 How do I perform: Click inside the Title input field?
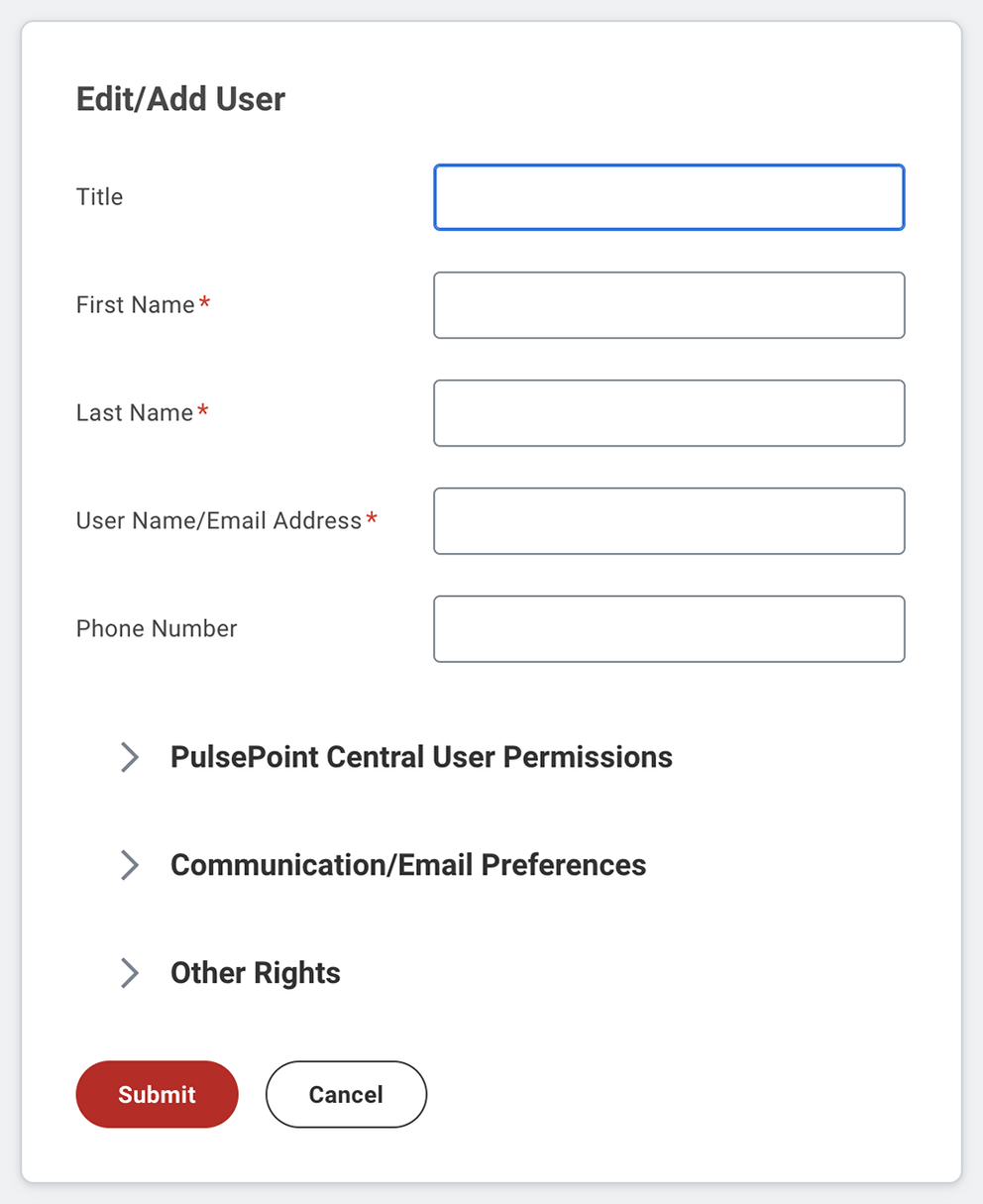pyautogui.click(x=669, y=197)
